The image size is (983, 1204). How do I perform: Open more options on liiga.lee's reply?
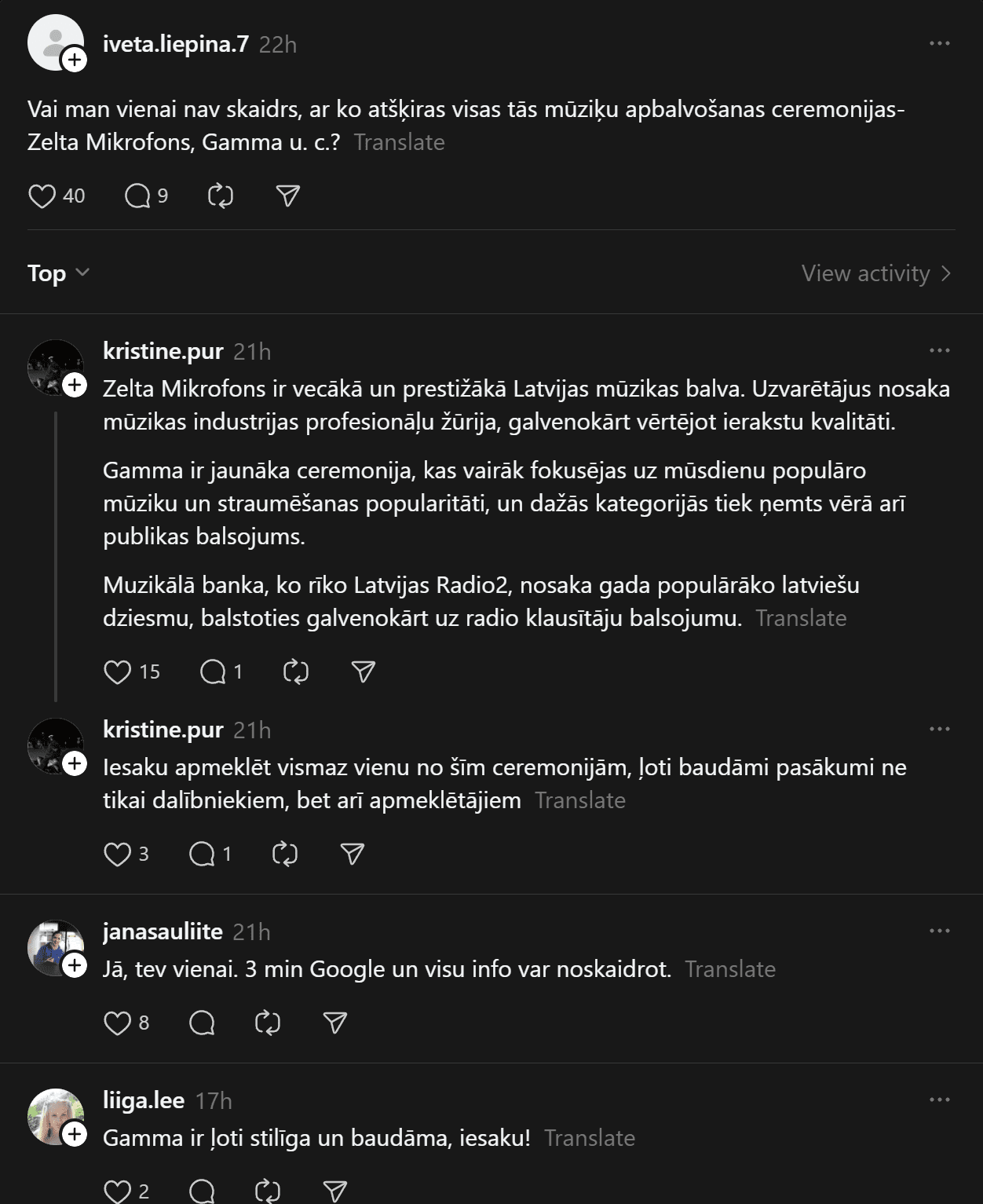(939, 1100)
